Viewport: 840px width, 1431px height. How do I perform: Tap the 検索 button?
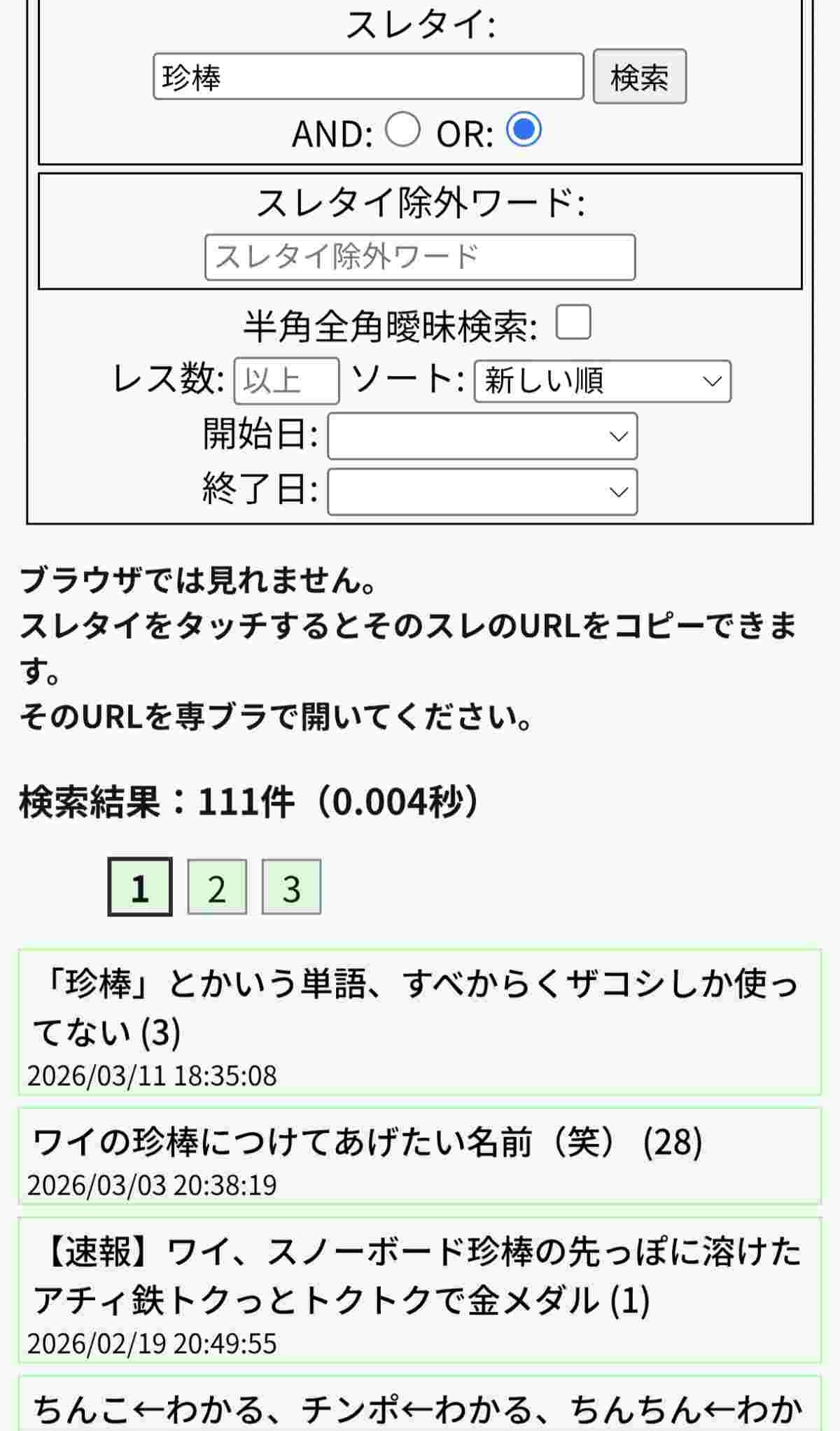click(639, 76)
